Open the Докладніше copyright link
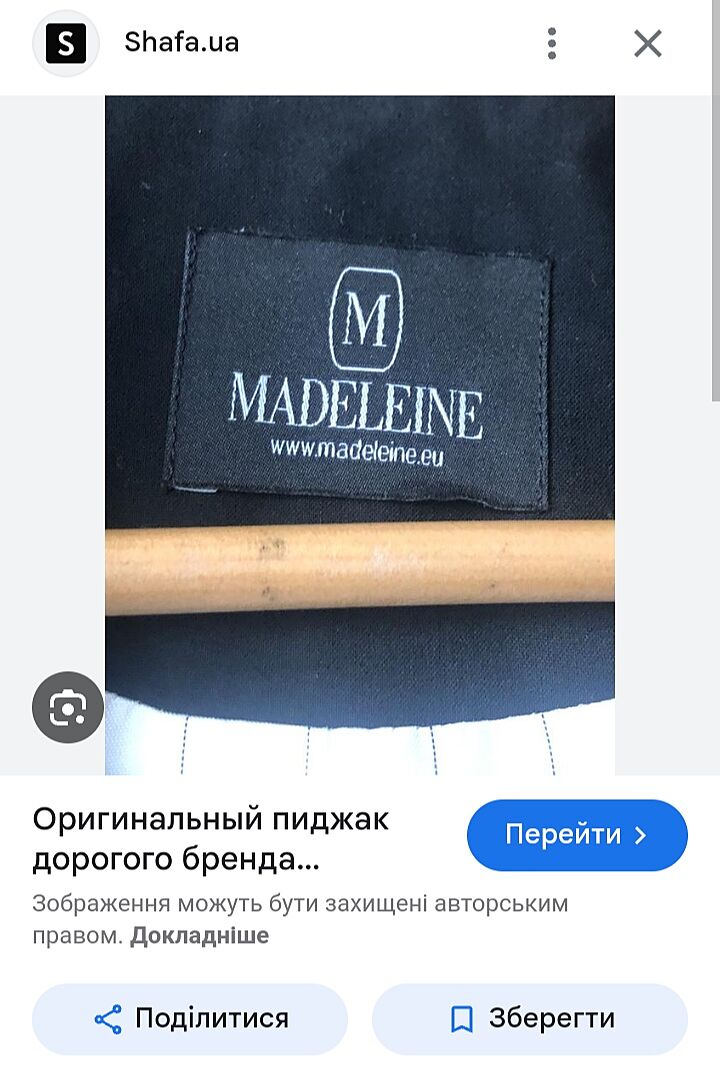 click(x=199, y=936)
